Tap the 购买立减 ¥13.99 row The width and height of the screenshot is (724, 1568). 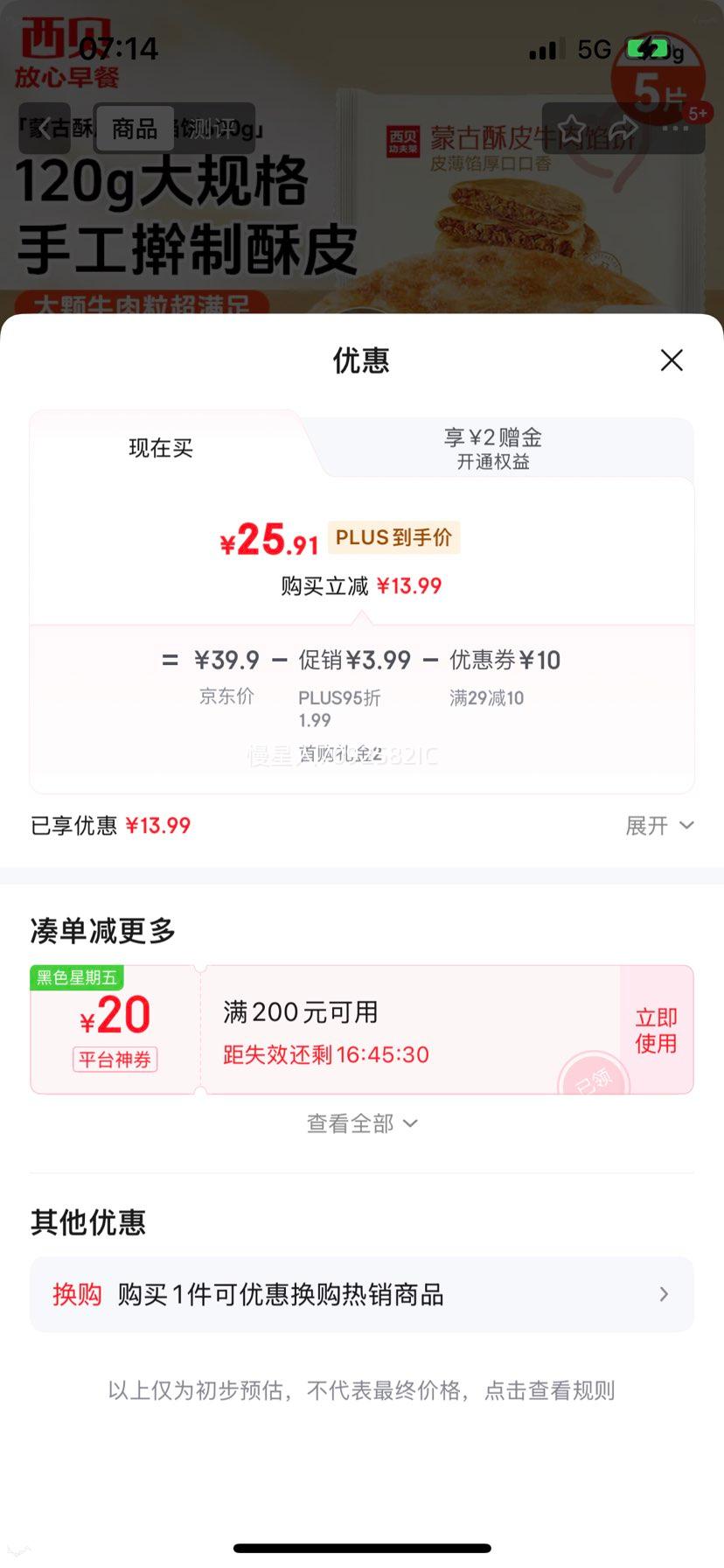tap(361, 586)
